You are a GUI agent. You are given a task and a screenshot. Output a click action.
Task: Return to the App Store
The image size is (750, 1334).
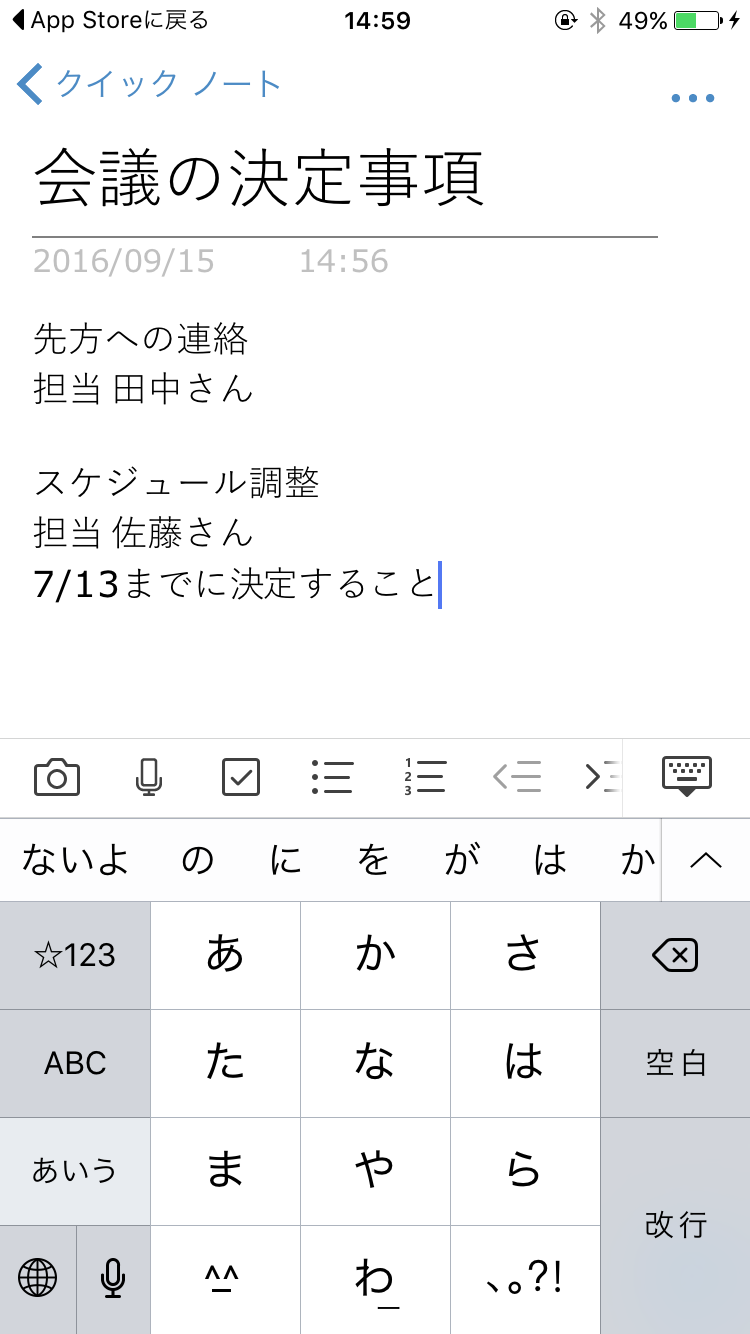tap(110, 20)
